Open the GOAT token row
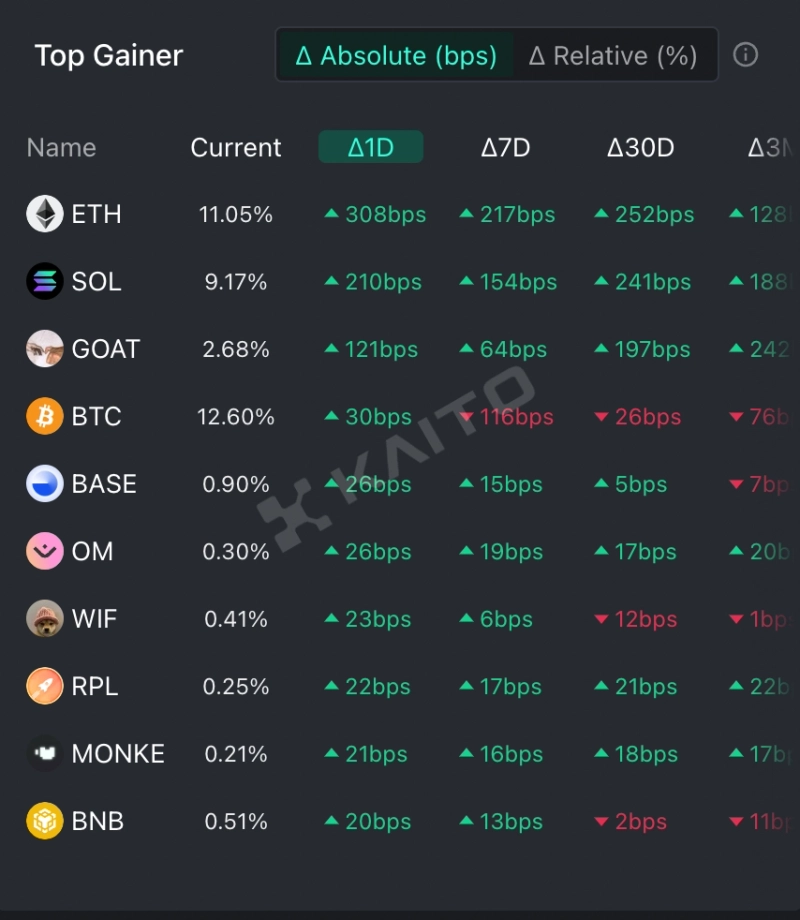This screenshot has width=800, height=920. click(x=105, y=349)
